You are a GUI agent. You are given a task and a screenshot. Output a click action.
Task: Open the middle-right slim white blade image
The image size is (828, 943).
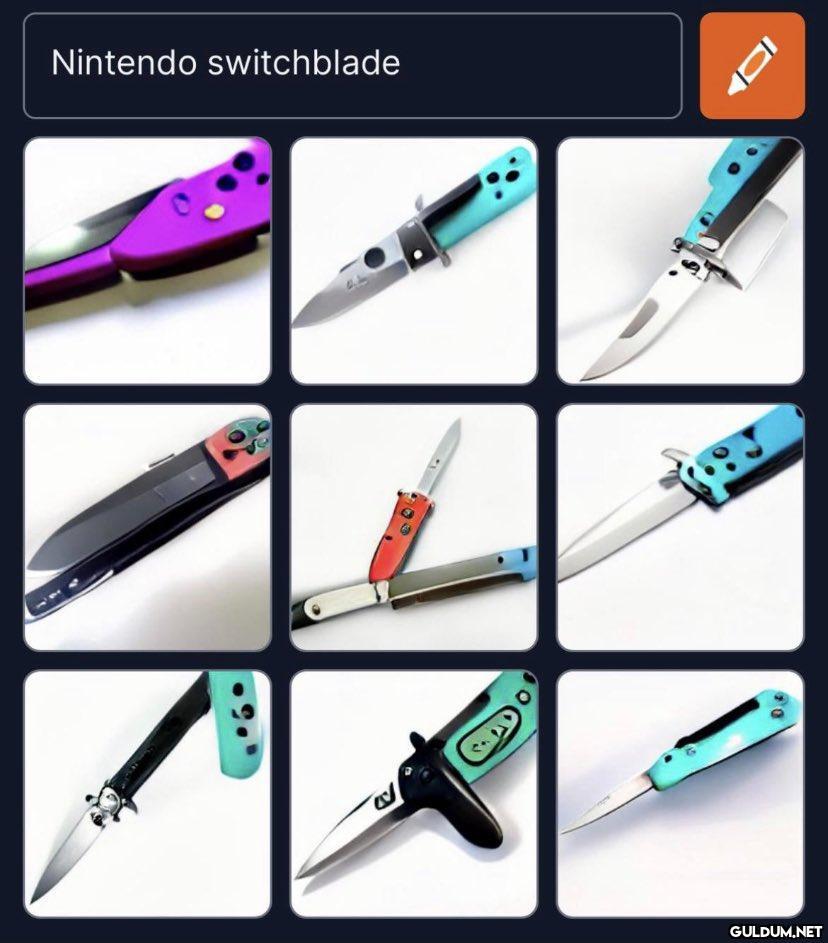(680, 527)
